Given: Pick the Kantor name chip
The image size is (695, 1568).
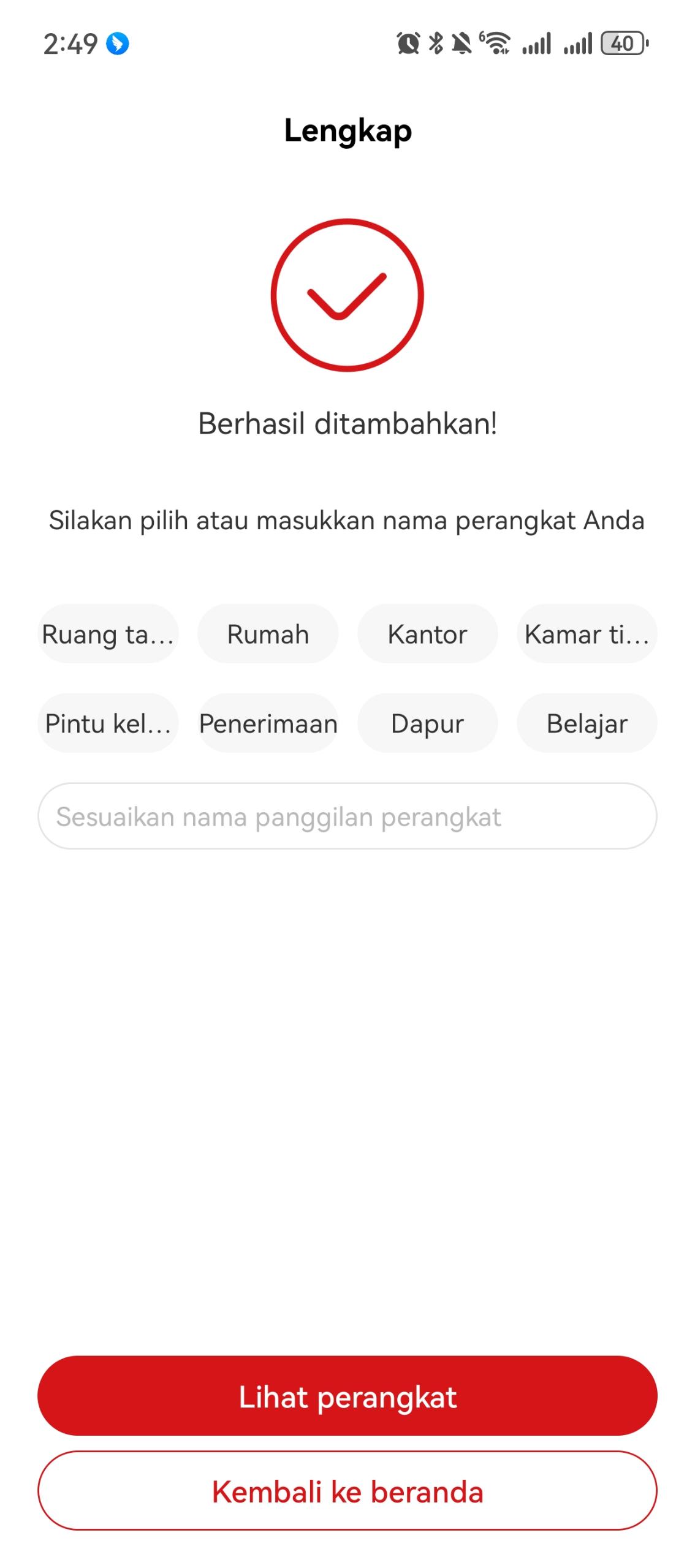Looking at the screenshot, I should [427, 634].
